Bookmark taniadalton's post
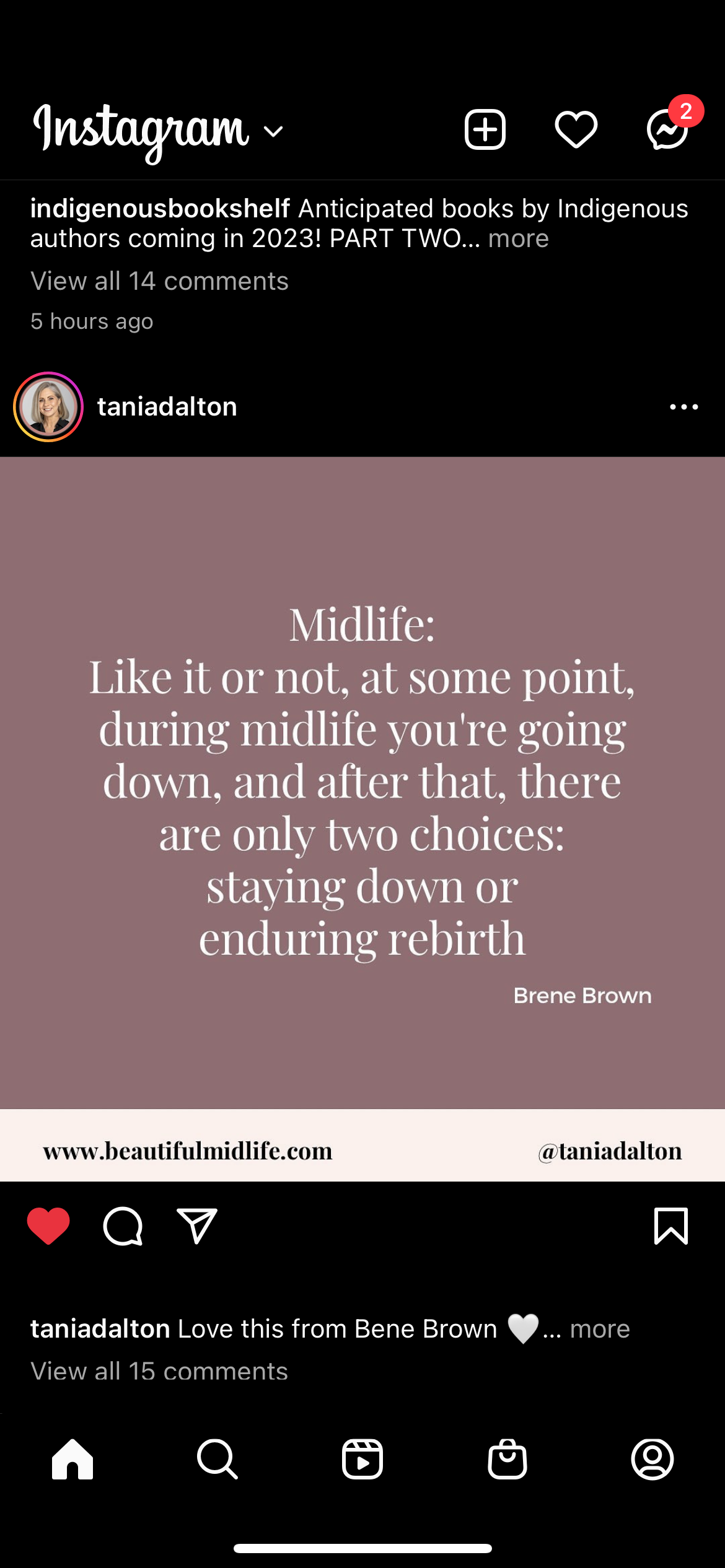Image resolution: width=725 pixels, height=1568 pixels. pos(671,1226)
